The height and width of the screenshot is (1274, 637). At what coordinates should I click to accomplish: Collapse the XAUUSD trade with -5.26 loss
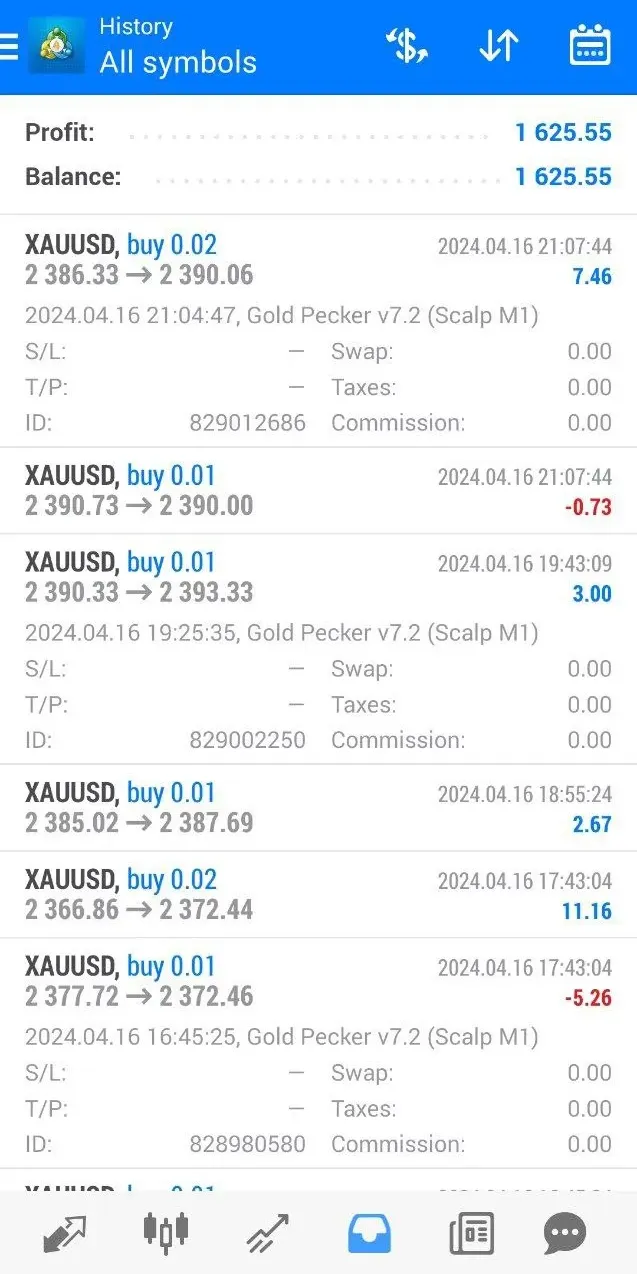[318, 982]
